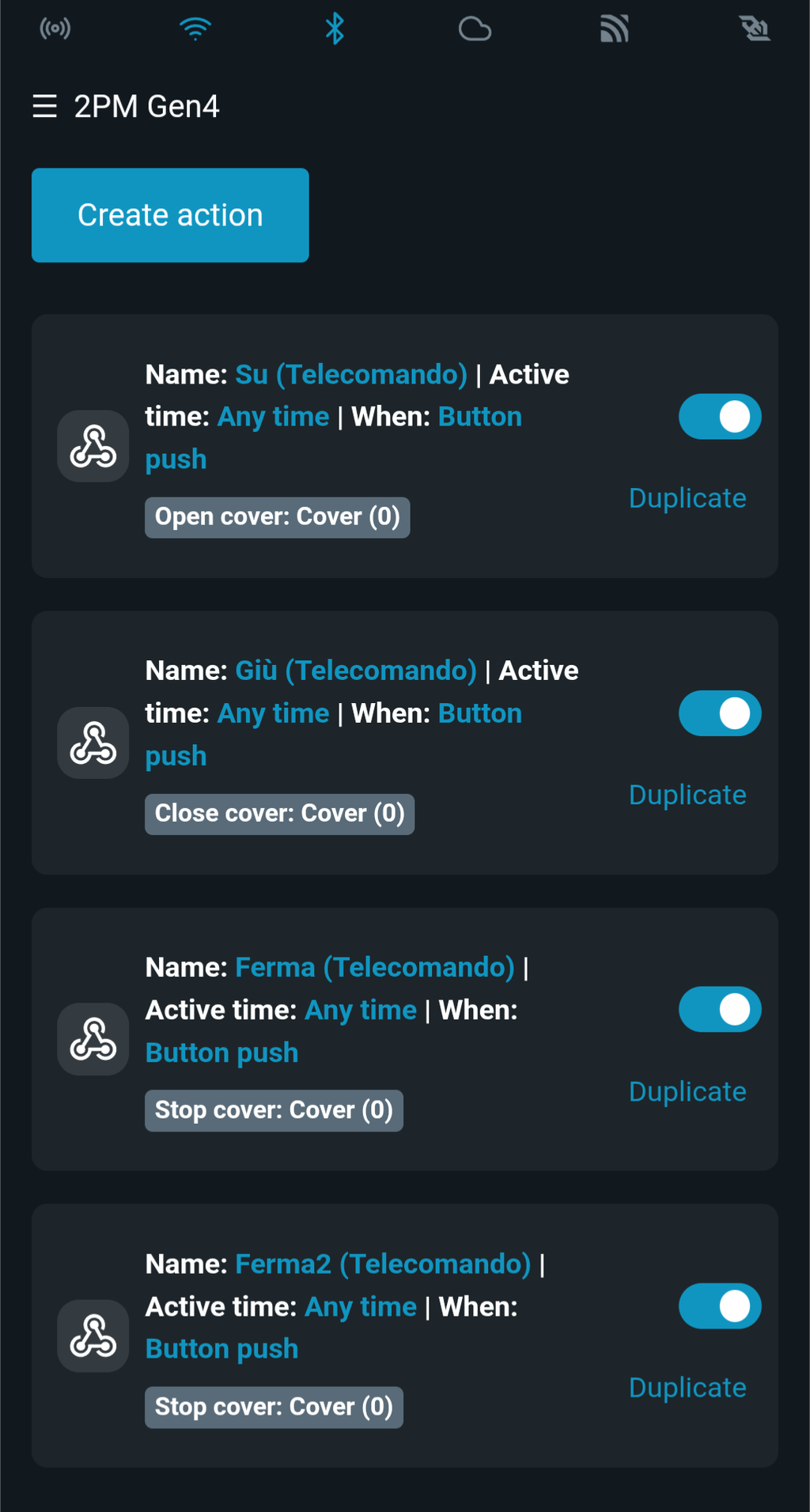Open the Wi-Fi status icon
The width and height of the screenshot is (810, 1512).
click(195, 29)
